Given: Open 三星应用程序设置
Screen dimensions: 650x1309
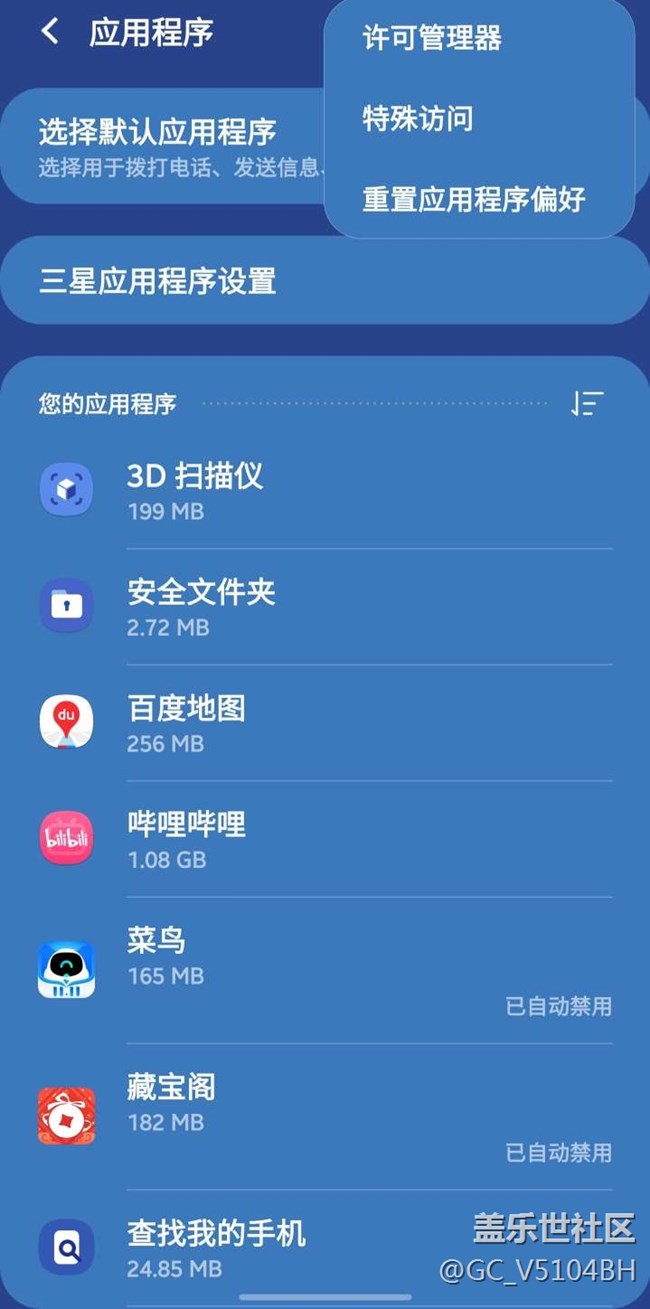Looking at the screenshot, I should click(x=325, y=281).
